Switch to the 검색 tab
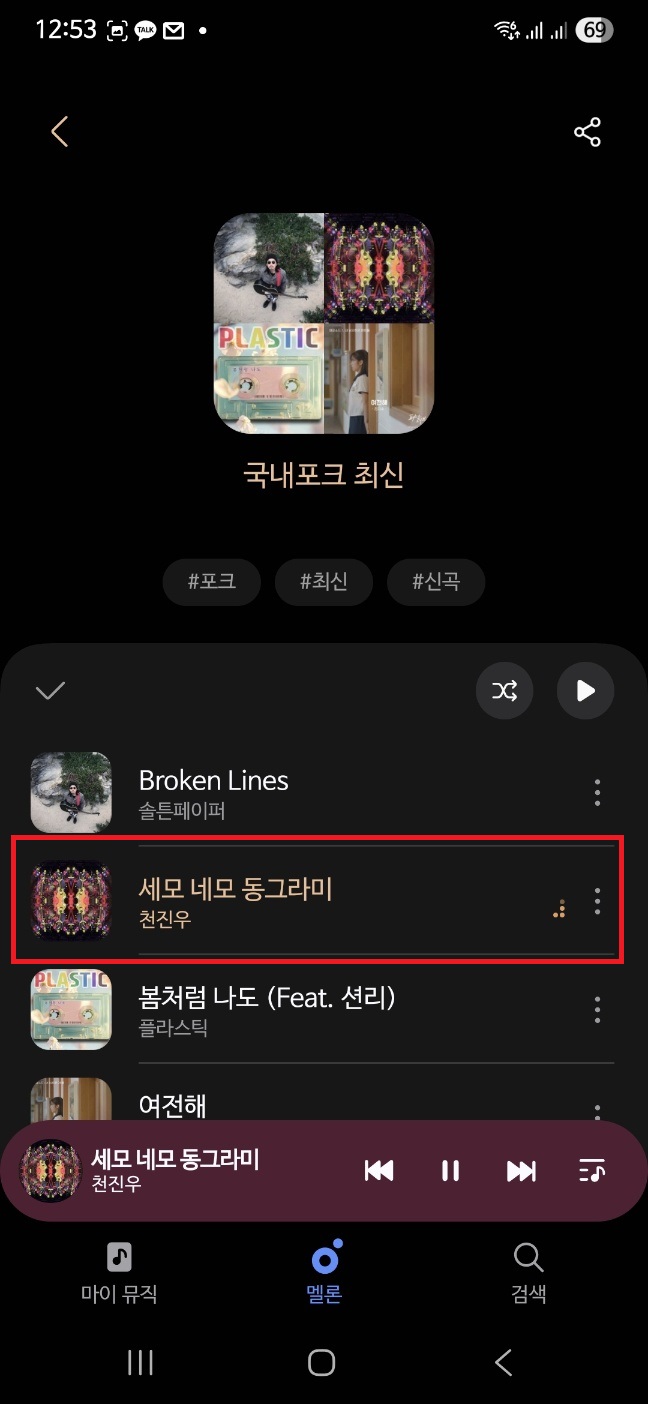Screen dimensions: 648x1404 pyautogui.click(x=528, y=1272)
